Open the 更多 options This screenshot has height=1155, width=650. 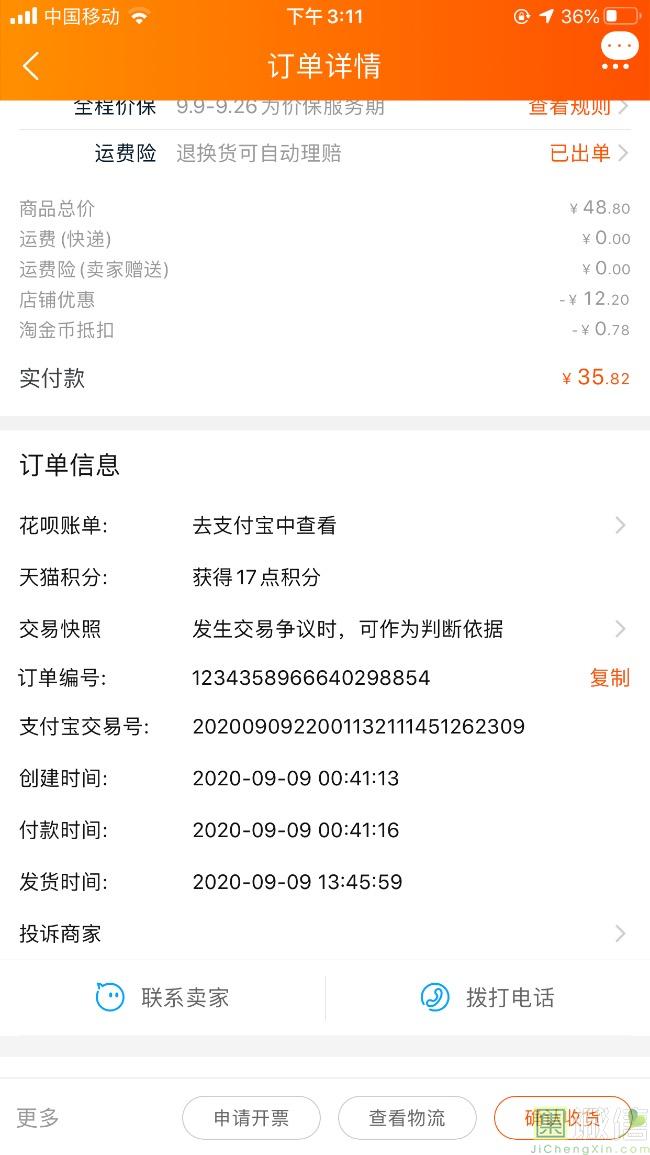pyautogui.click(x=38, y=1117)
